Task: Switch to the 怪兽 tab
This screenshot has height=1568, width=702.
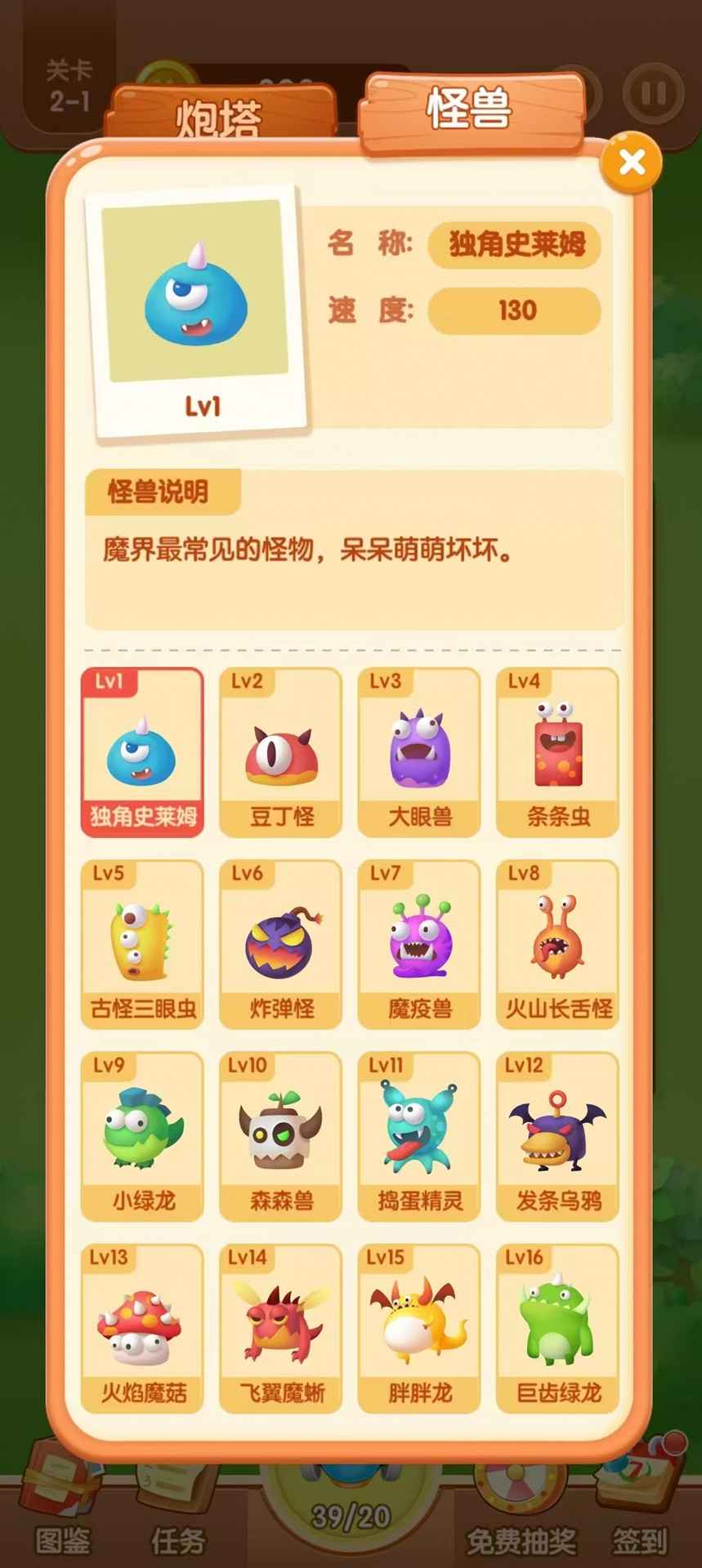Action: pyautogui.click(x=474, y=110)
